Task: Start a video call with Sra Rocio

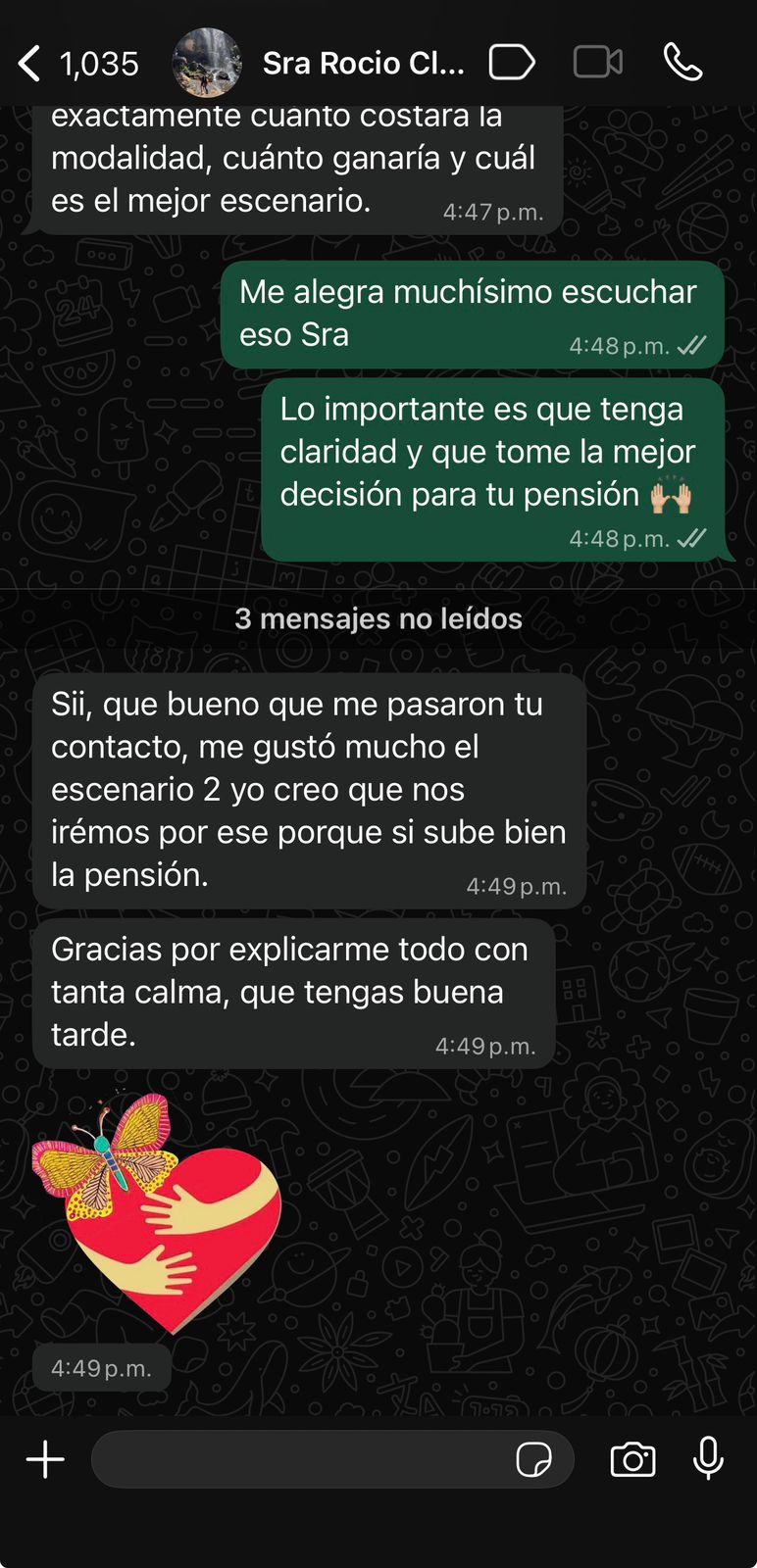Action: click(x=598, y=63)
